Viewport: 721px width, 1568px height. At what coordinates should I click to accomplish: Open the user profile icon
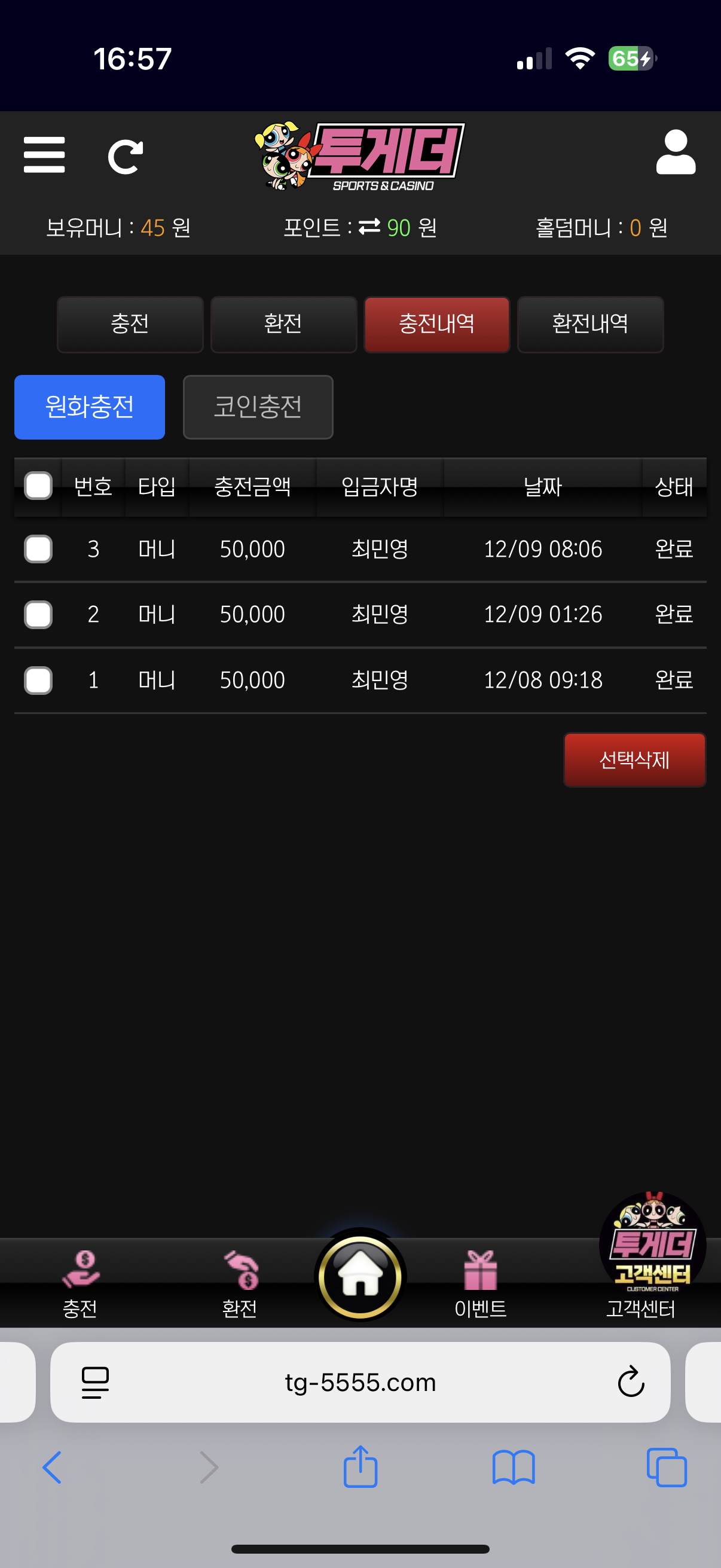coord(676,152)
